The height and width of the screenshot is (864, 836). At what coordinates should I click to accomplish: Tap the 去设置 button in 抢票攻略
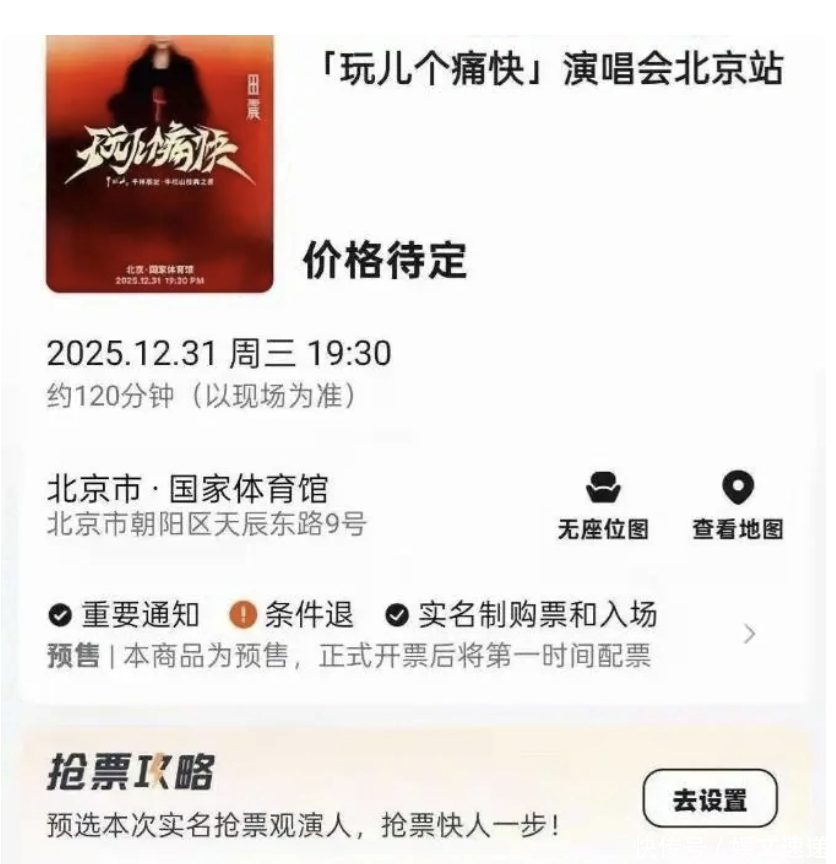click(x=709, y=800)
